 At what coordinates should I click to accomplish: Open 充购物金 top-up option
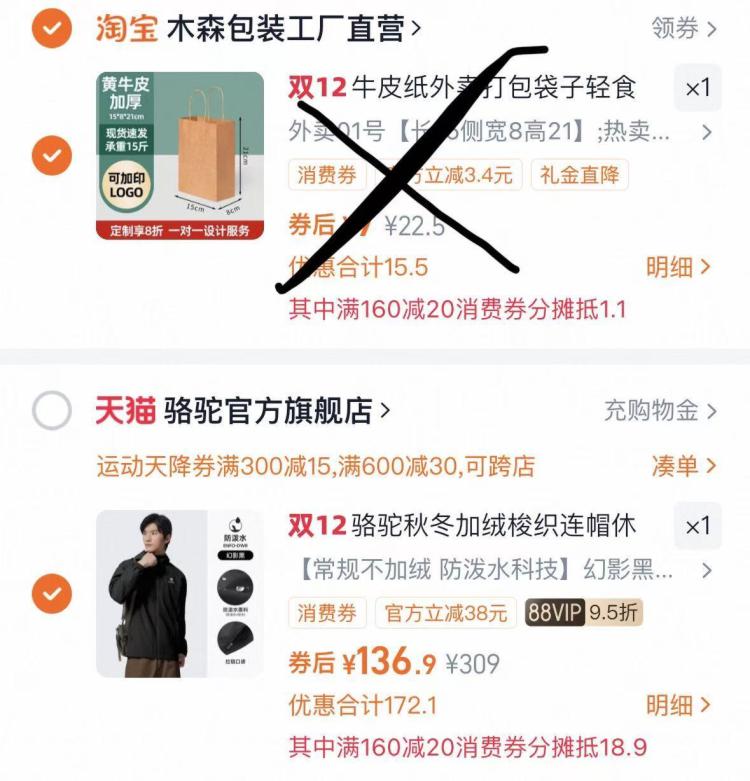660,410
